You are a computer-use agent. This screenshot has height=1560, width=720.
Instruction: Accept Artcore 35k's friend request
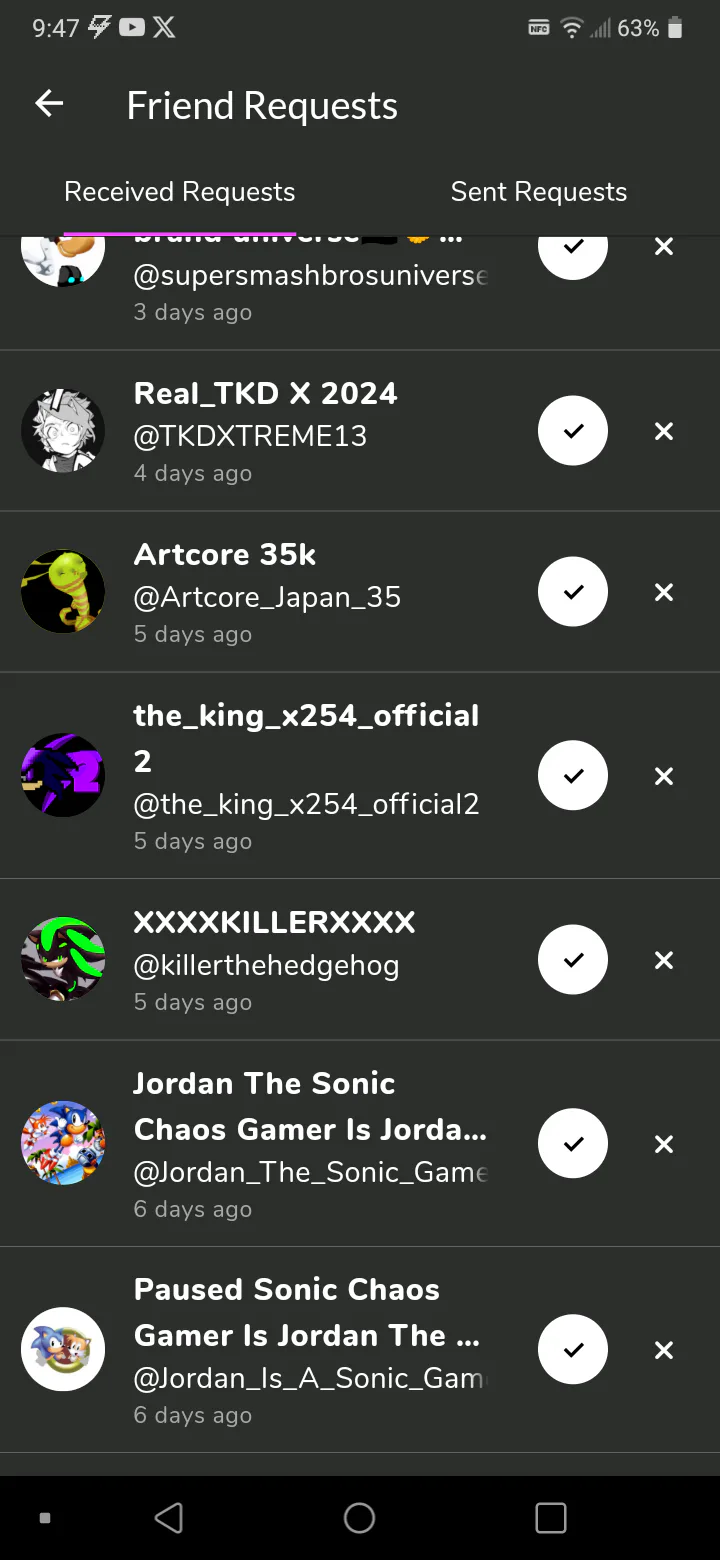(573, 592)
